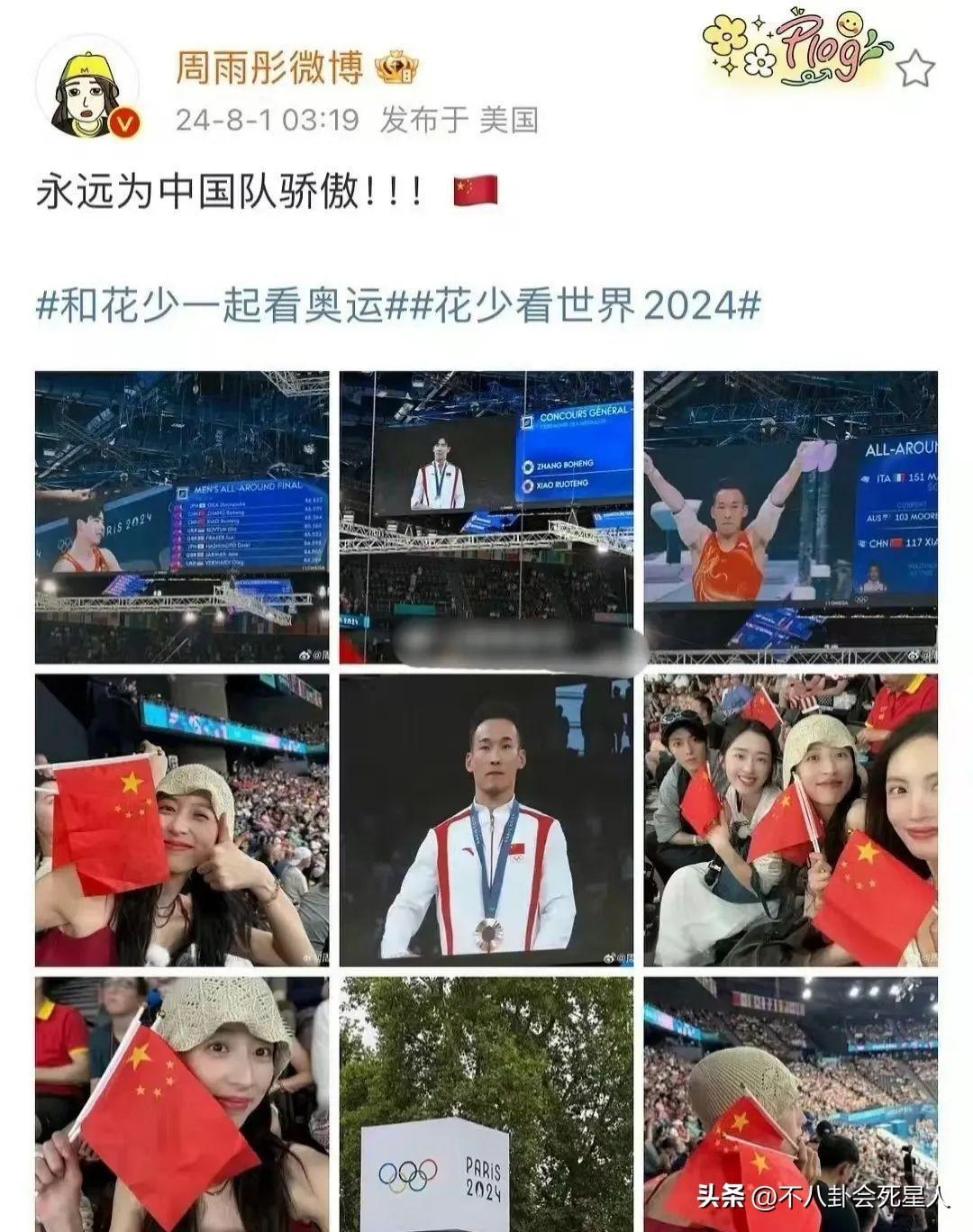This screenshot has height=1232, width=973.
Task: Open photo of the gymnast raising his arms
Action: point(790,516)
